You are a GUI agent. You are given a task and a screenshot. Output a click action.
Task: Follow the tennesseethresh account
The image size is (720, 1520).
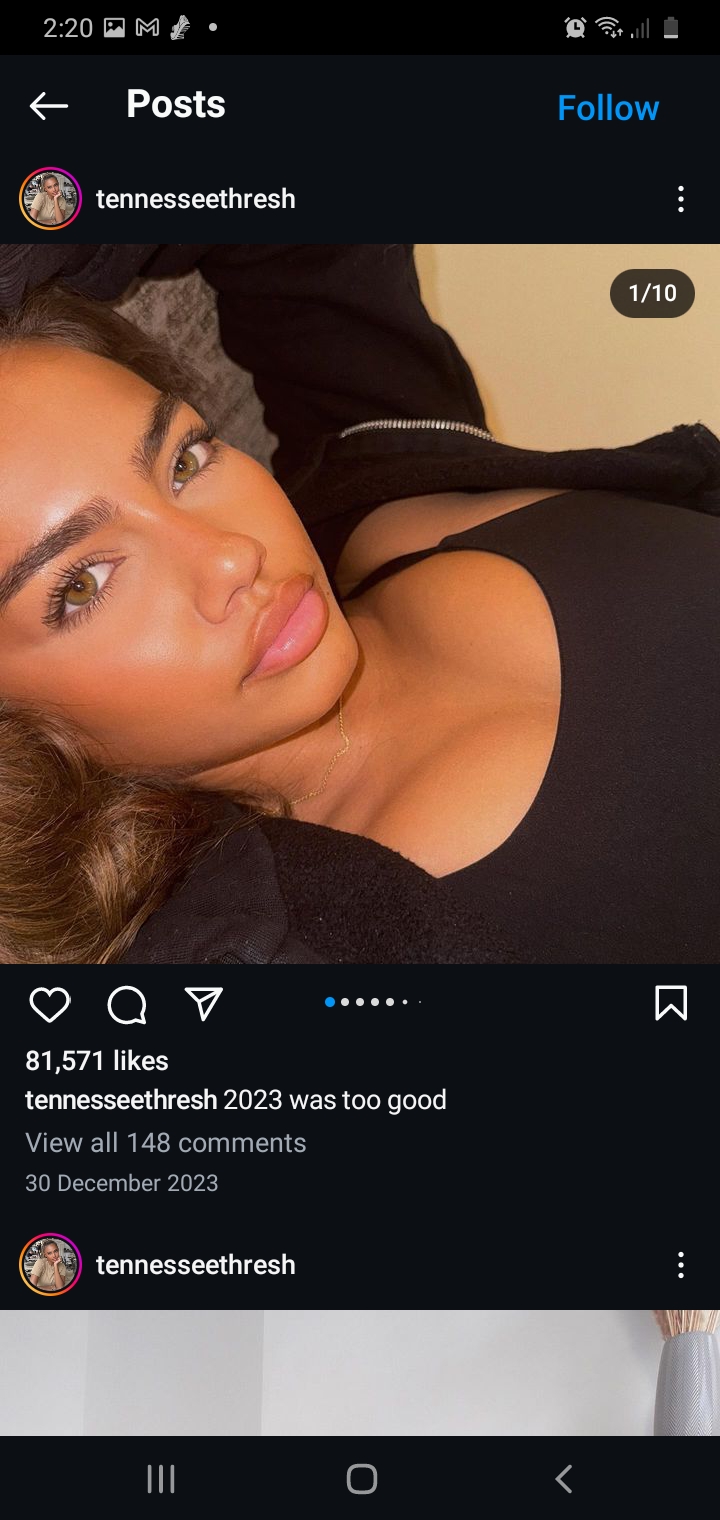coord(608,108)
